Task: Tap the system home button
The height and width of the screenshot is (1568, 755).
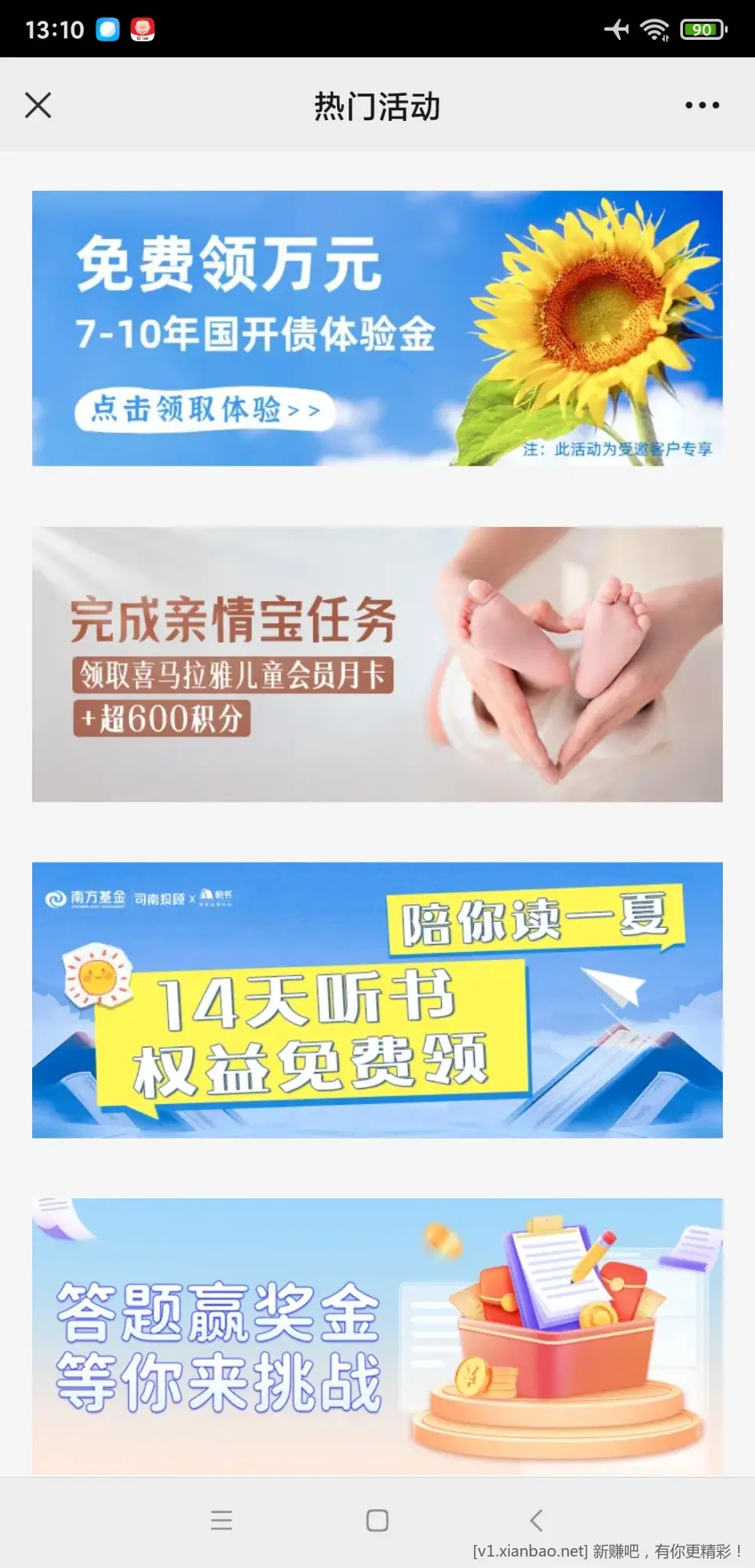Action: (x=377, y=1520)
